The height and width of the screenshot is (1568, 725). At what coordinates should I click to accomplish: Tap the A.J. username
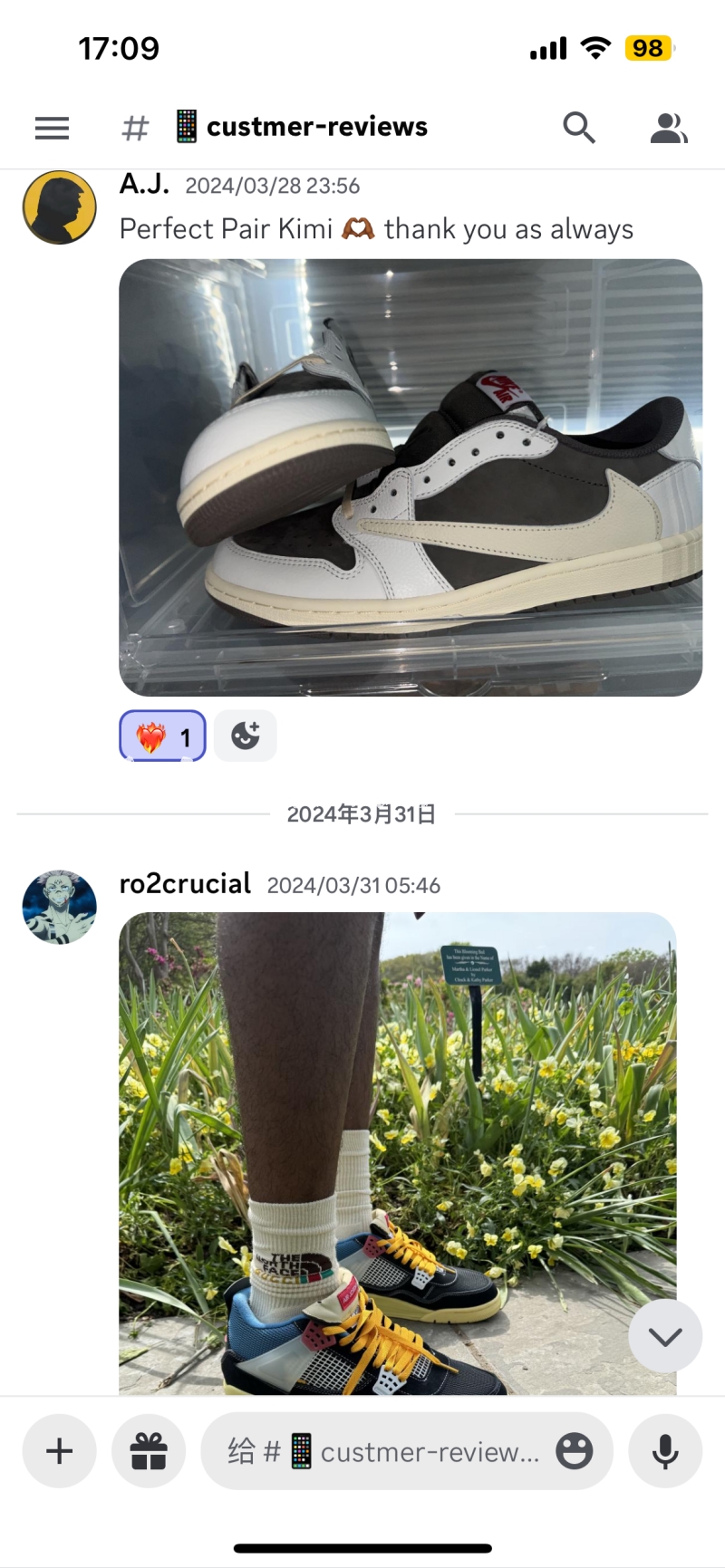pyautogui.click(x=145, y=184)
